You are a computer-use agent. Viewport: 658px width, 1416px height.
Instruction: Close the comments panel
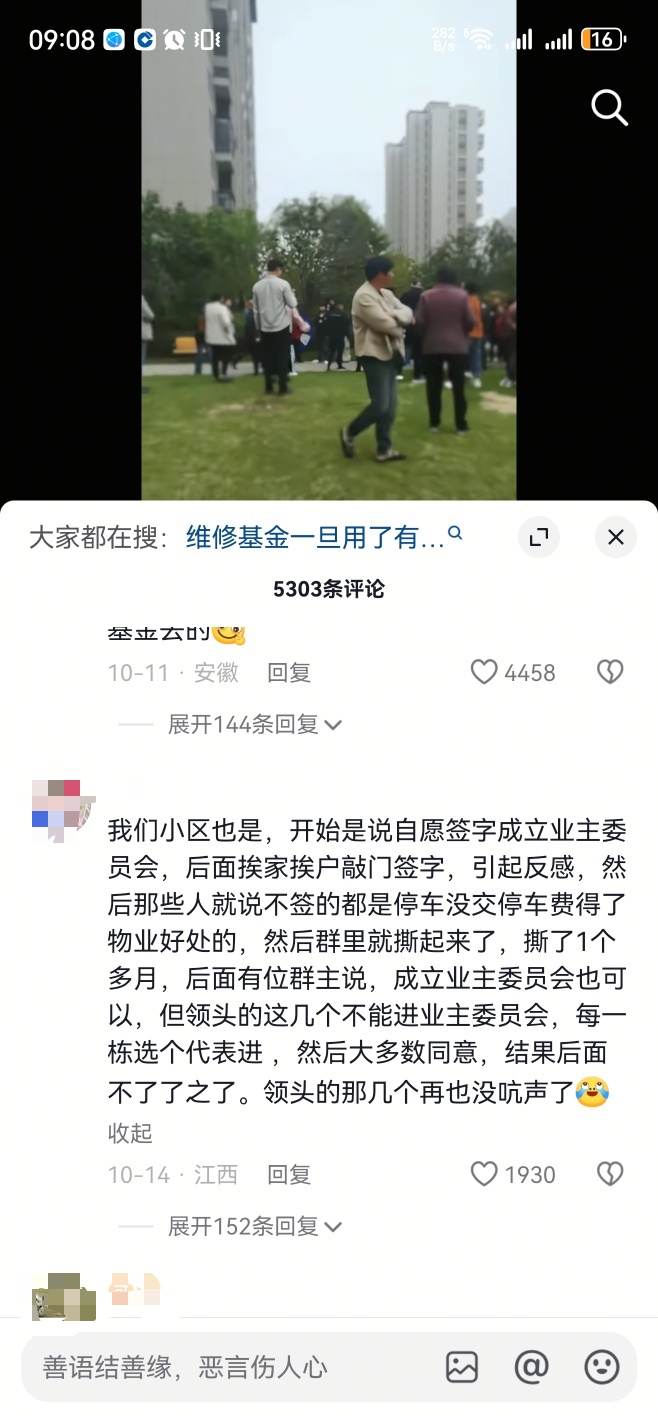[615, 537]
